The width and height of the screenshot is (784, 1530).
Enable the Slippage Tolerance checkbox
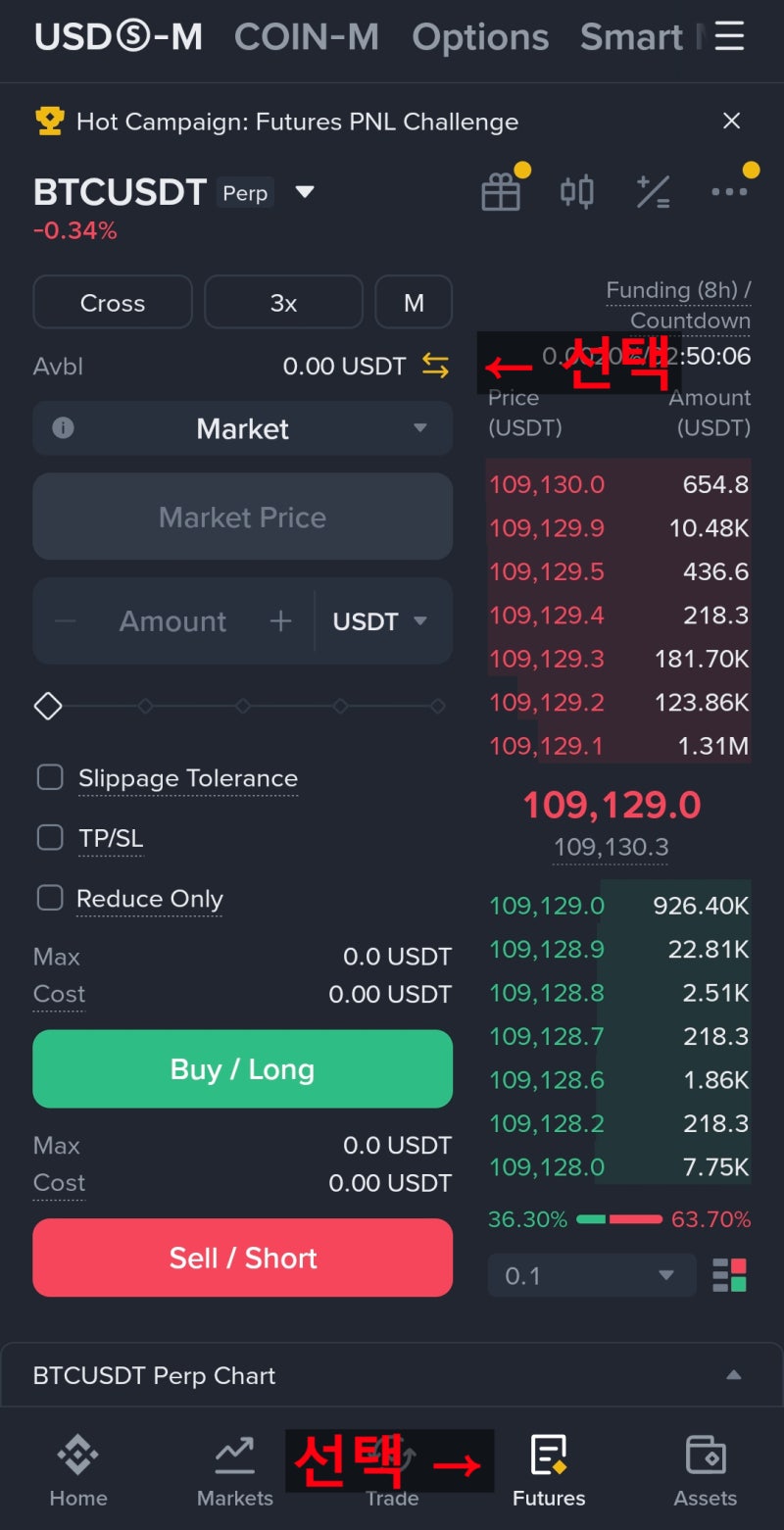point(50,778)
